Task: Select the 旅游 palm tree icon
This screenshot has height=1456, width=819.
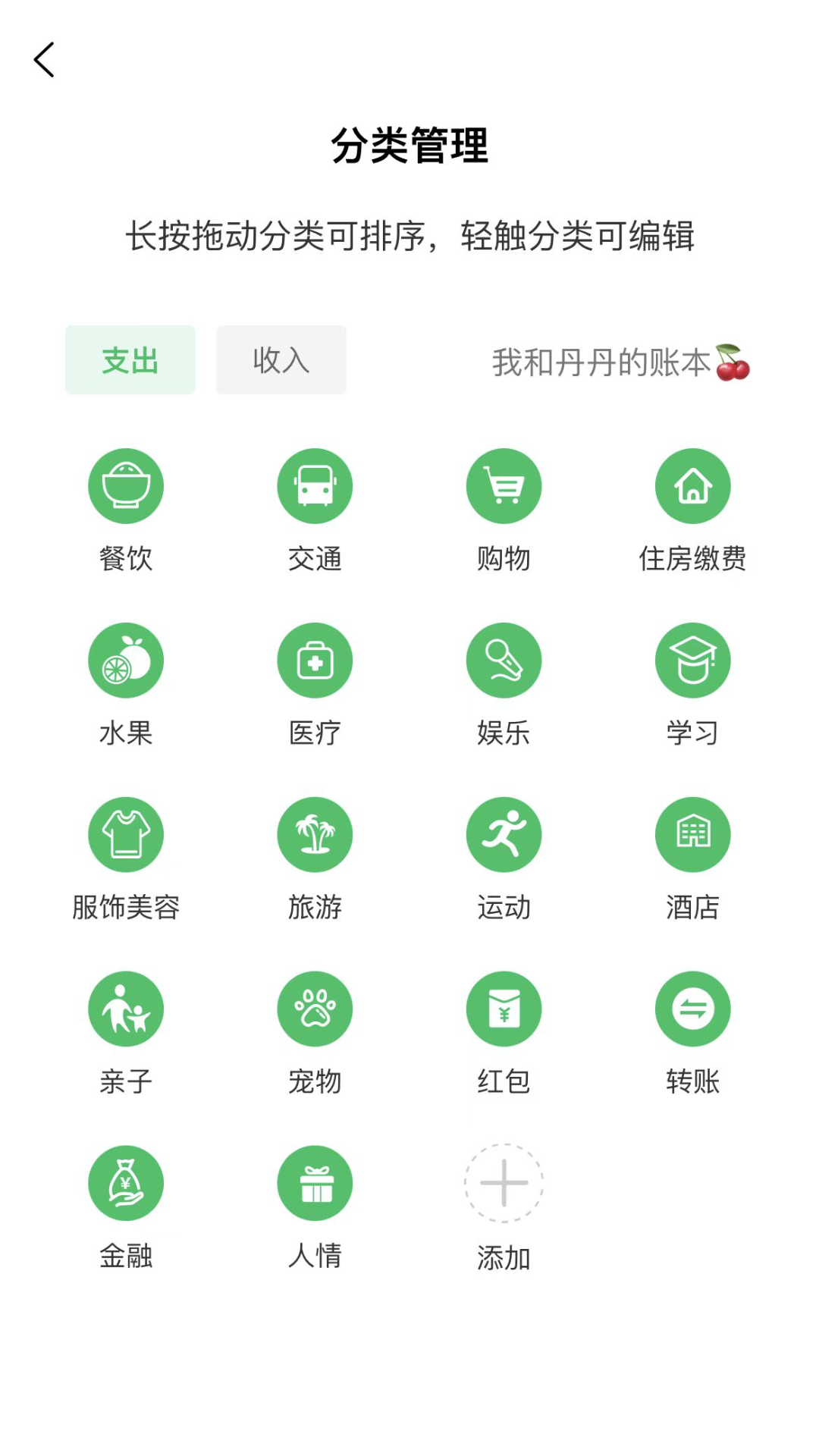Action: pyautogui.click(x=315, y=834)
